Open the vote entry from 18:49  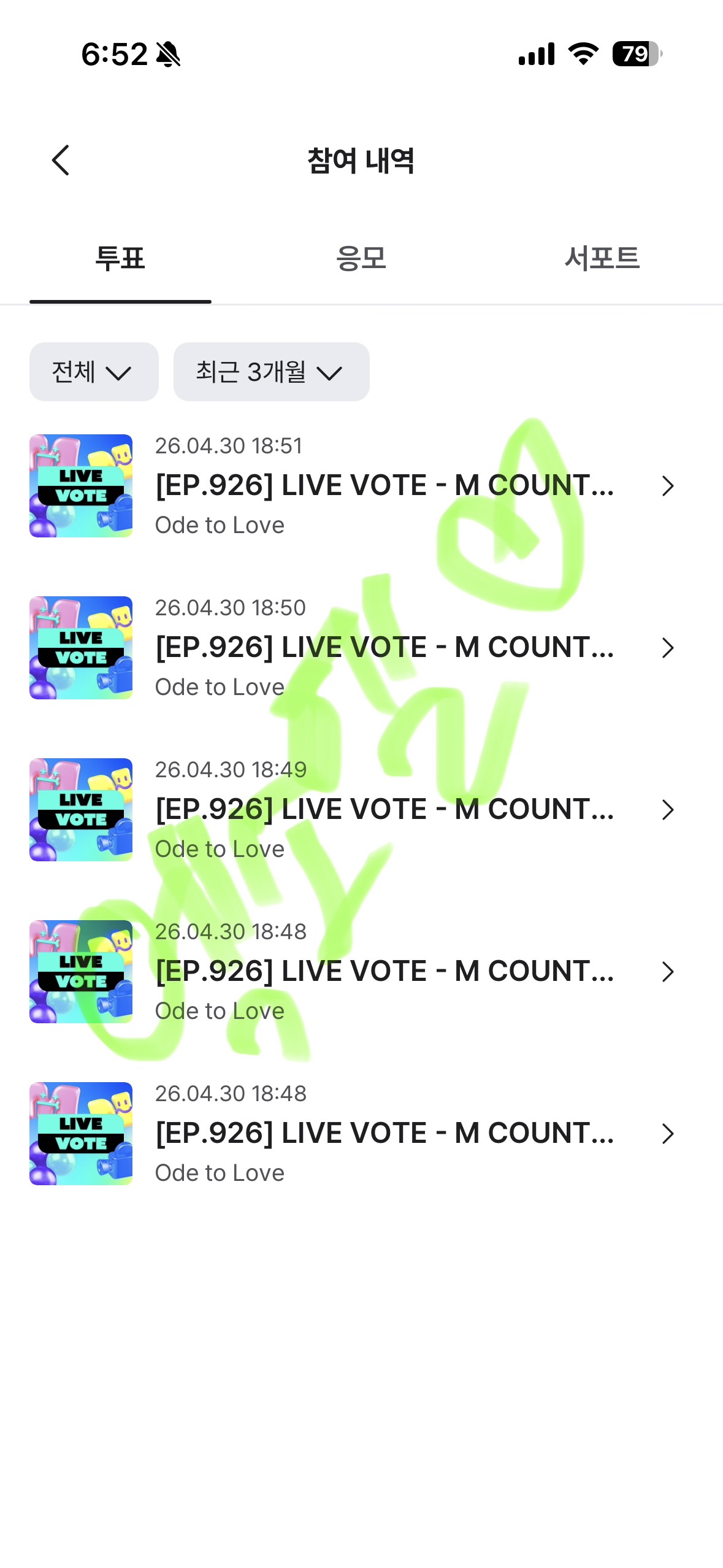361,810
